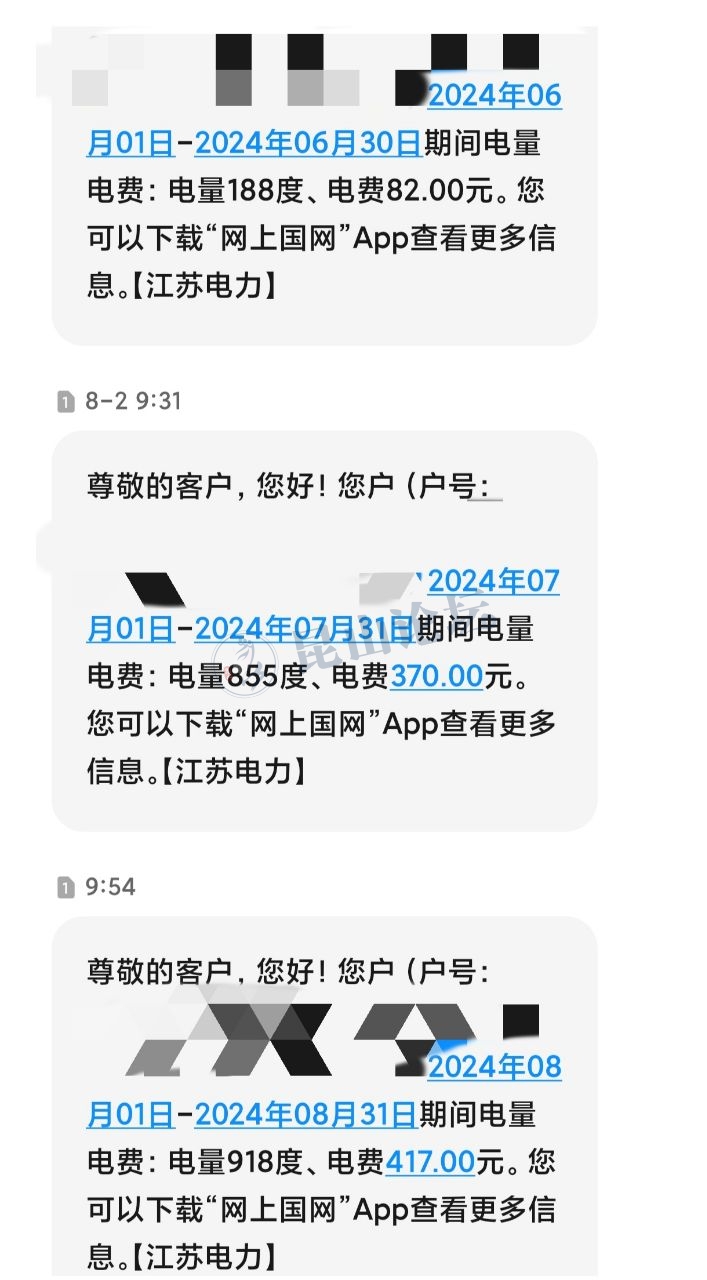Open the 2024年08月31日 date link
The width and height of the screenshot is (707, 1280).
pos(305,1114)
